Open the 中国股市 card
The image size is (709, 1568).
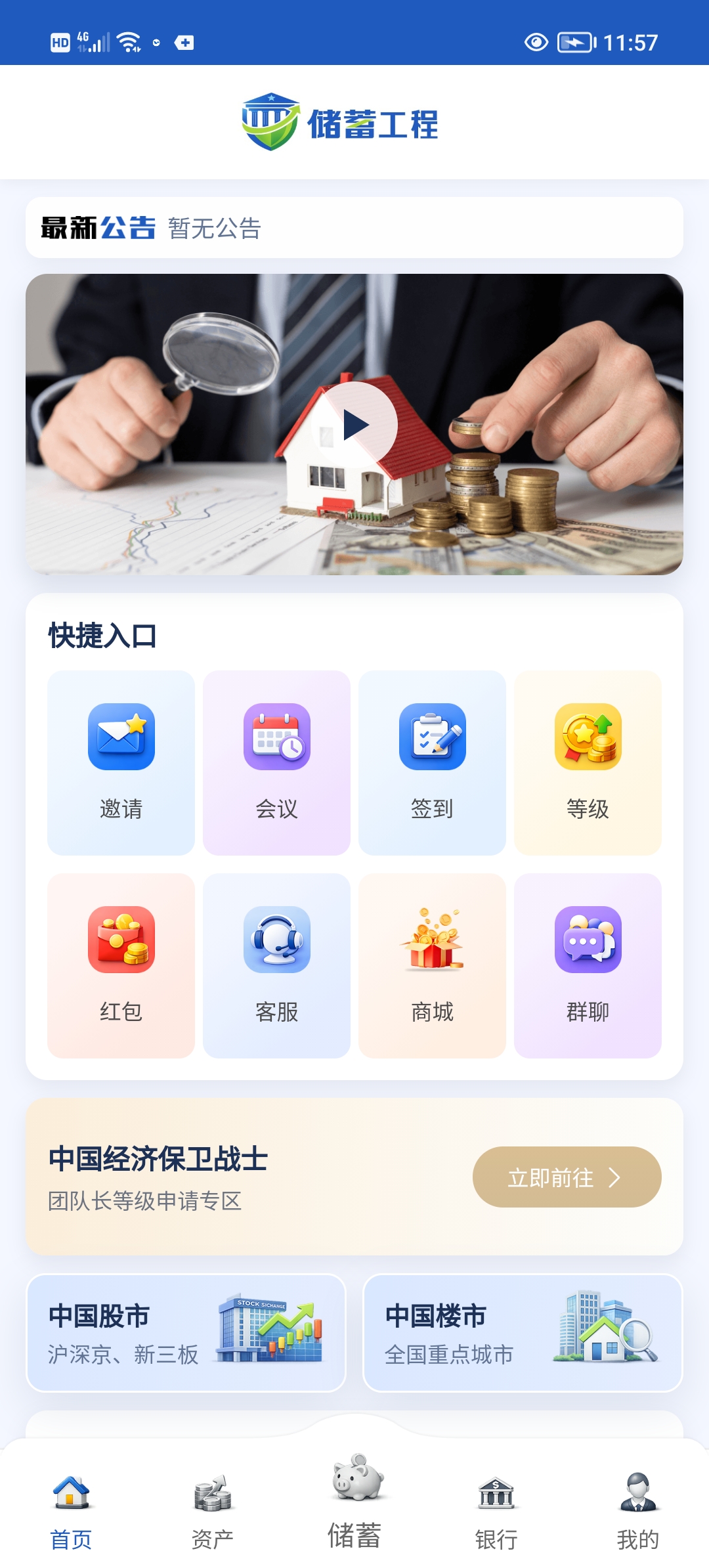tap(186, 1333)
